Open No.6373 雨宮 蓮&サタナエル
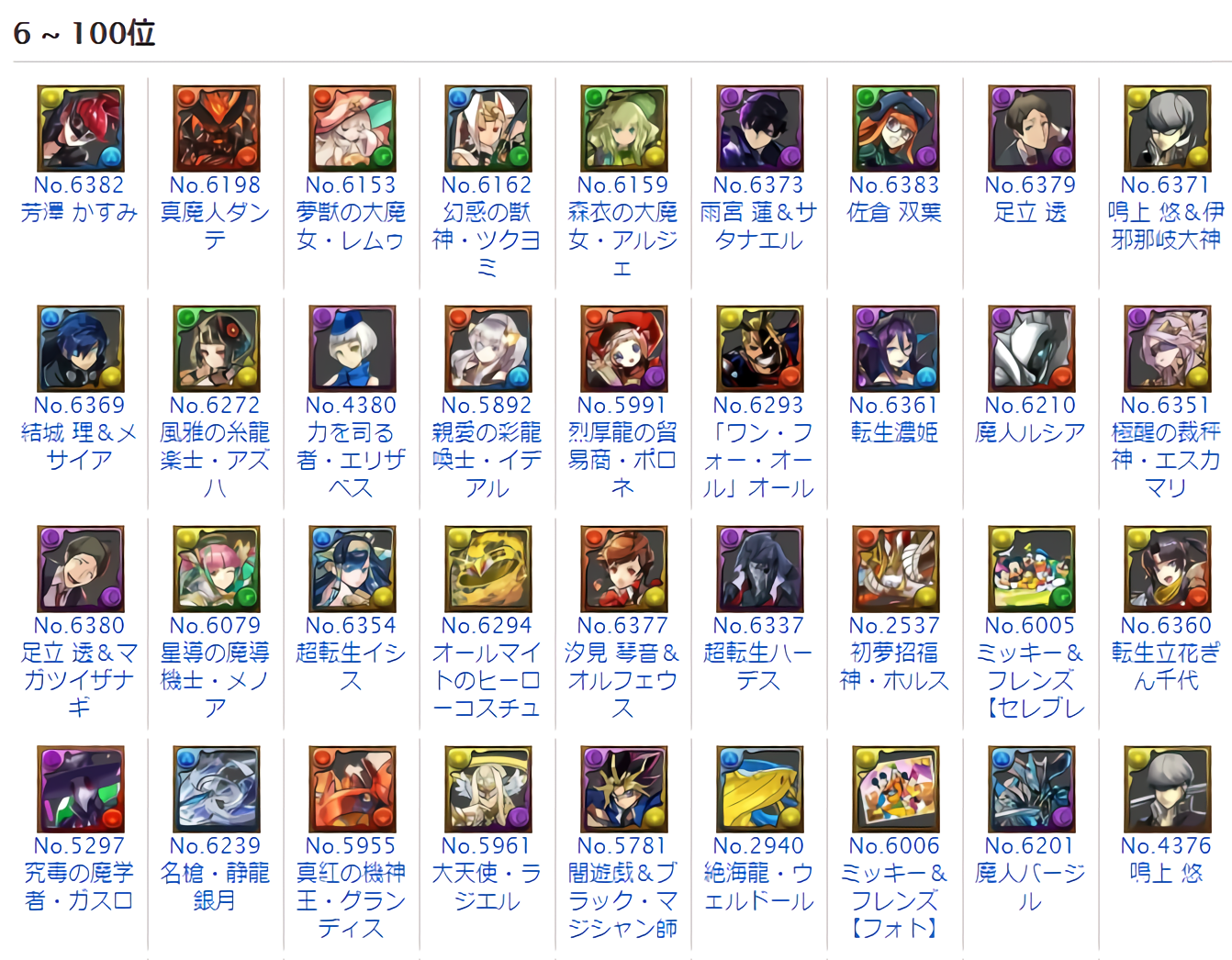Viewport: 1232px width, 960px height. pos(758,128)
